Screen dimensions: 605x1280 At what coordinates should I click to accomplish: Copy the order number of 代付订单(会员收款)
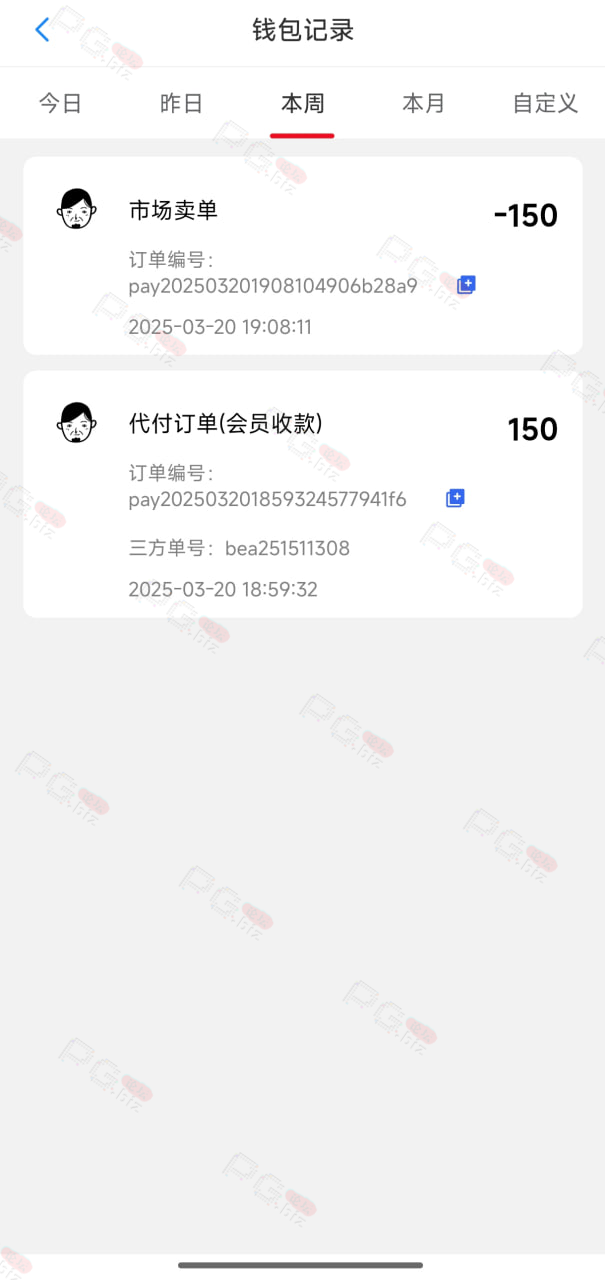(x=455, y=498)
